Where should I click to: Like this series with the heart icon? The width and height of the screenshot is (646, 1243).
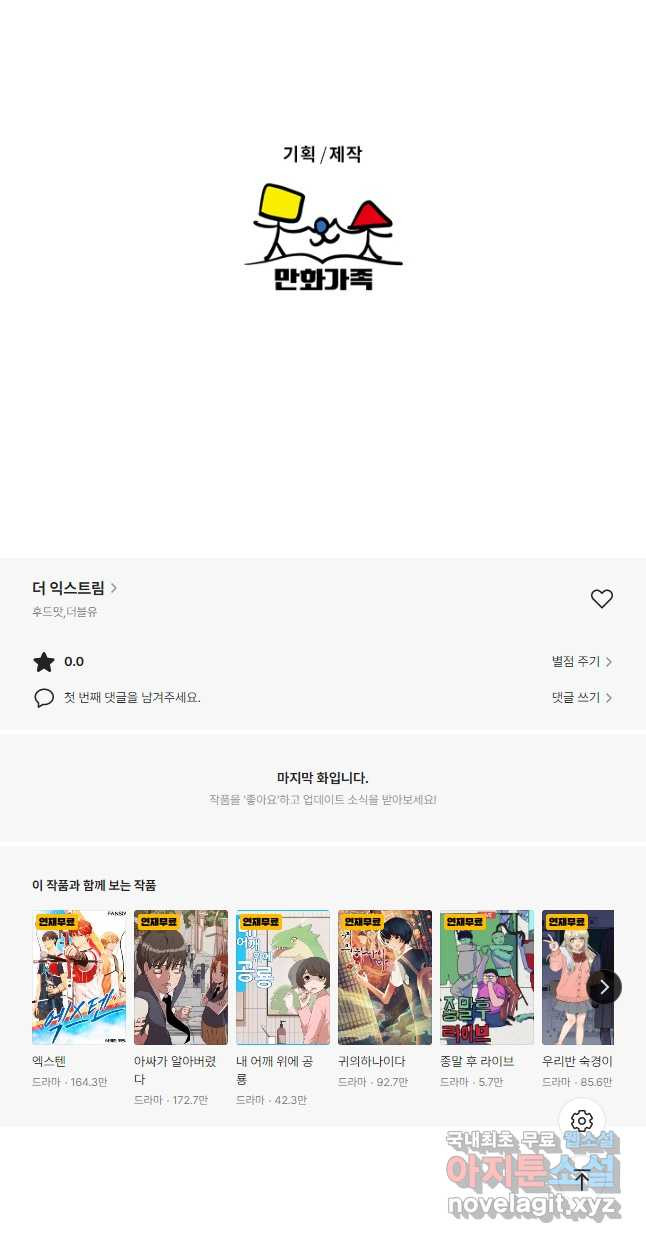(x=601, y=599)
